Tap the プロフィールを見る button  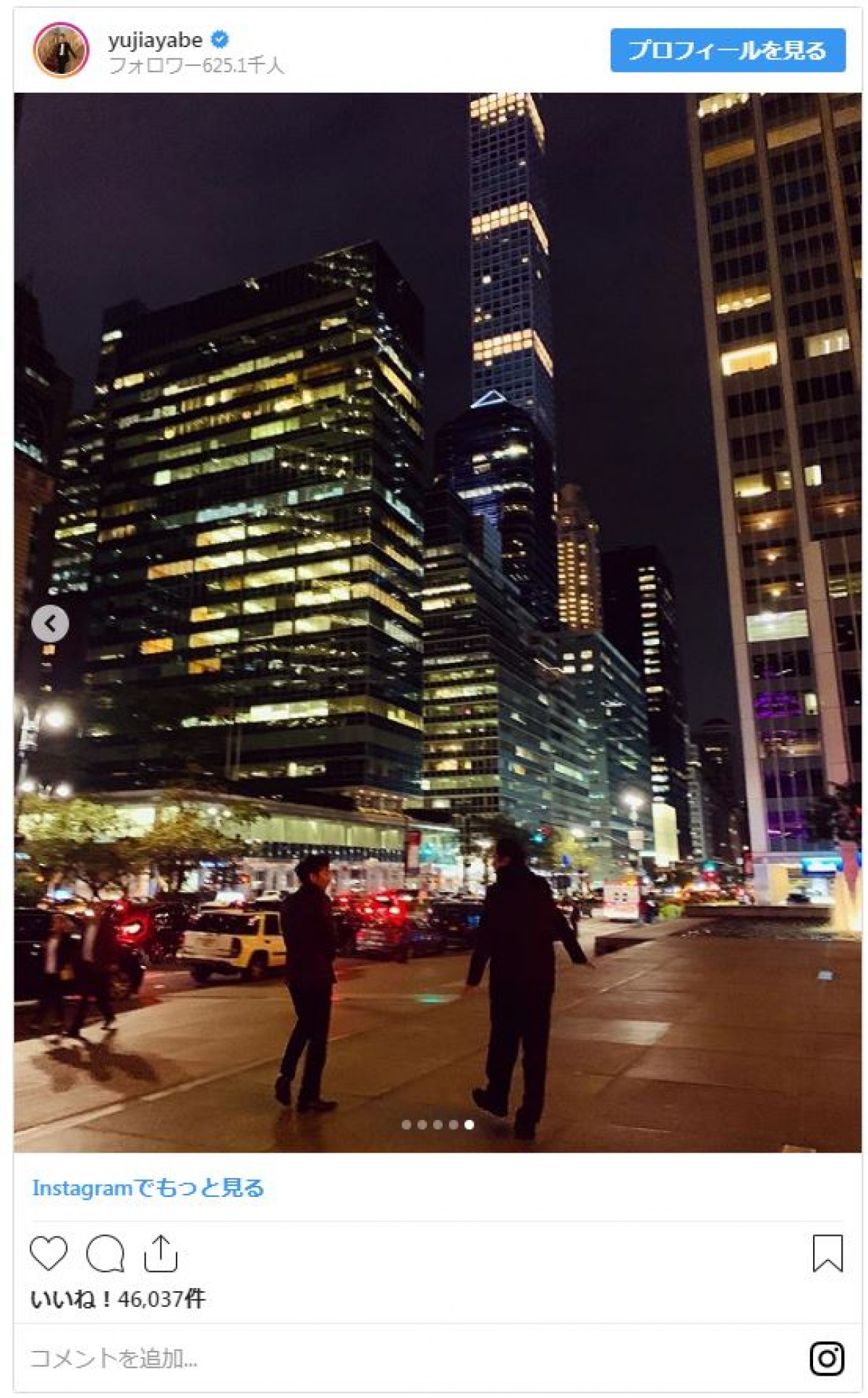pos(727,51)
